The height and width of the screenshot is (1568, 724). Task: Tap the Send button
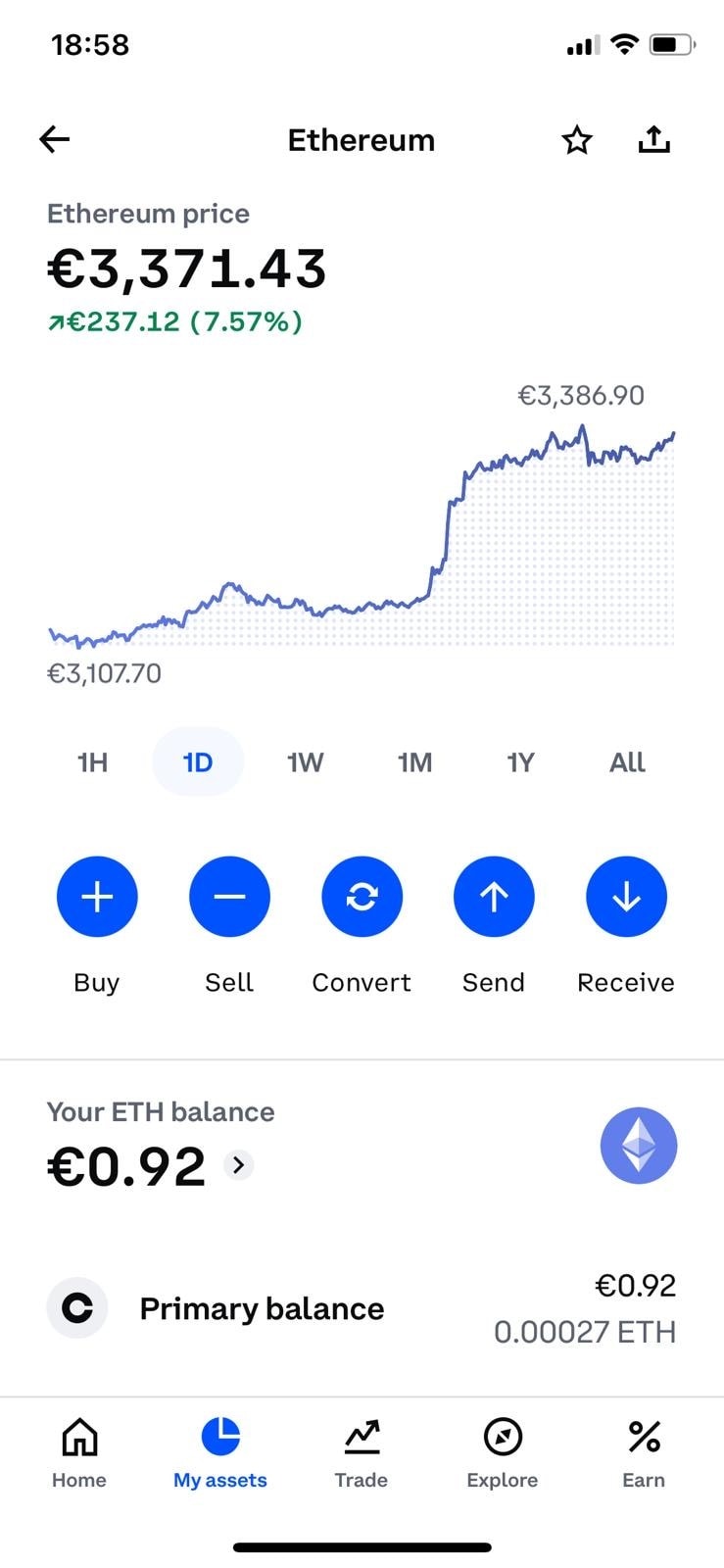[x=494, y=897]
